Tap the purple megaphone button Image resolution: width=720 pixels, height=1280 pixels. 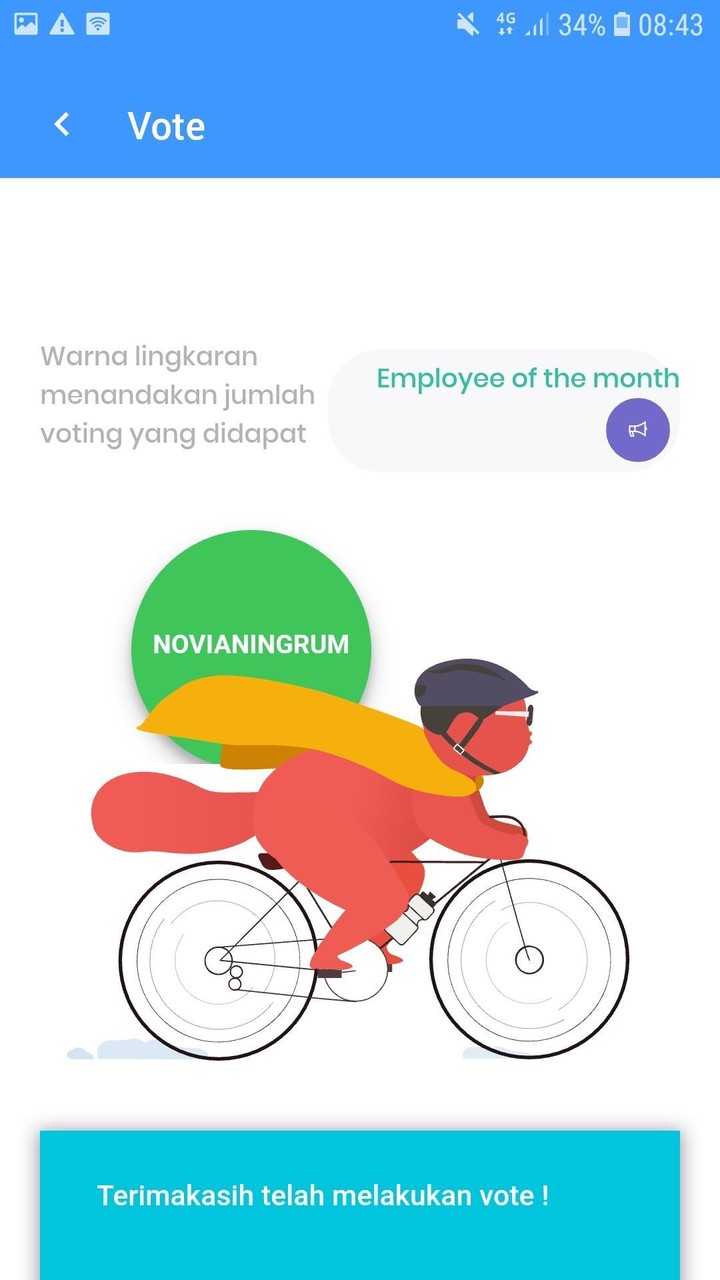click(x=637, y=430)
